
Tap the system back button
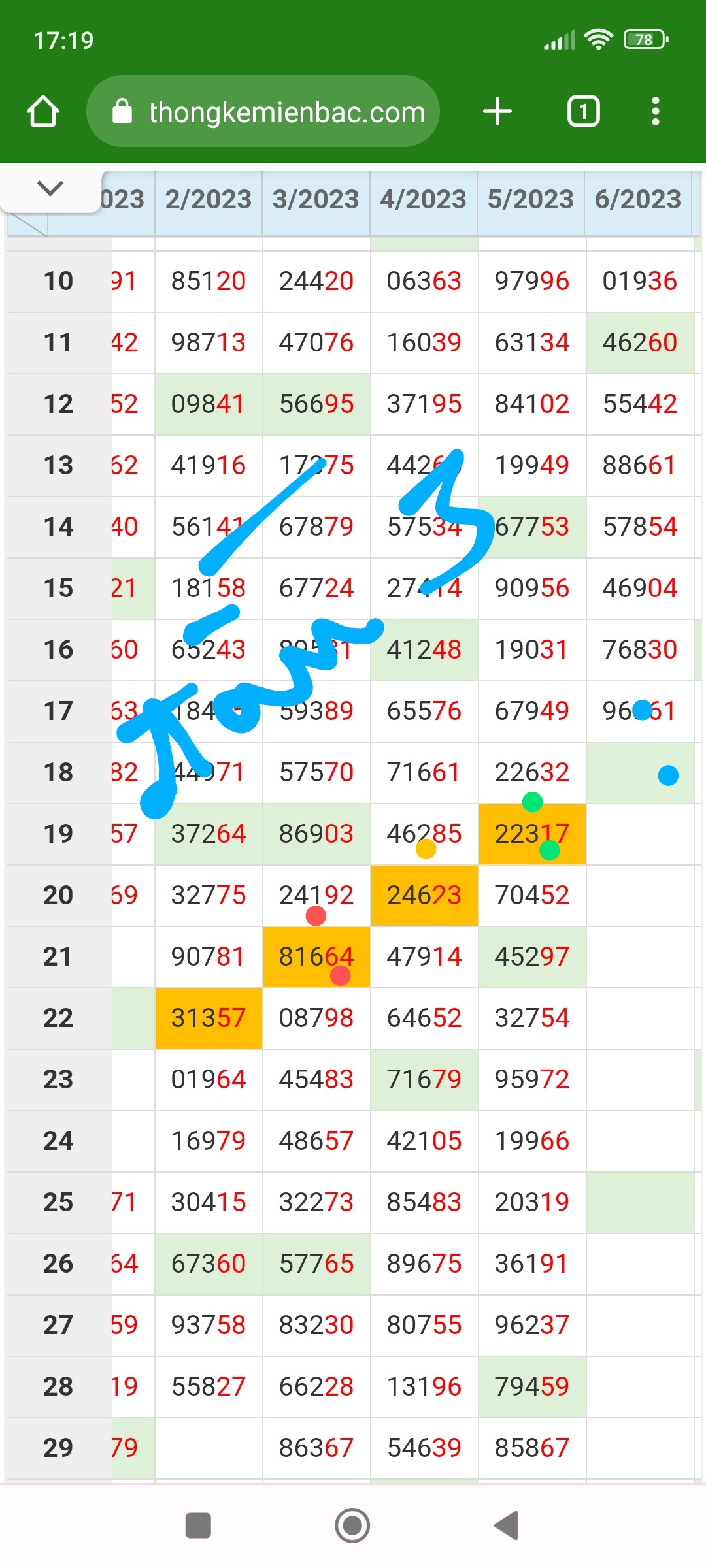tap(507, 1526)
